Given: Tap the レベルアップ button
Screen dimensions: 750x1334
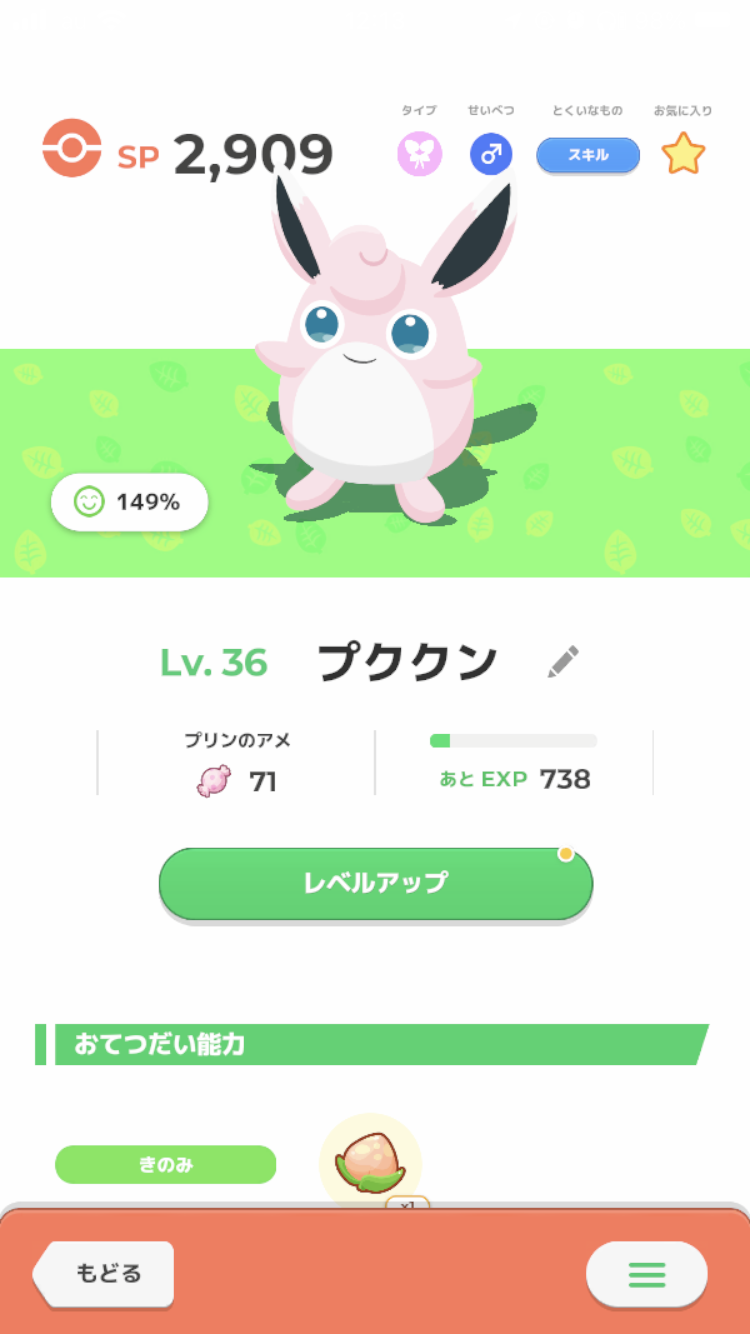Looking at the screenshot, I should tap(376, 884).
